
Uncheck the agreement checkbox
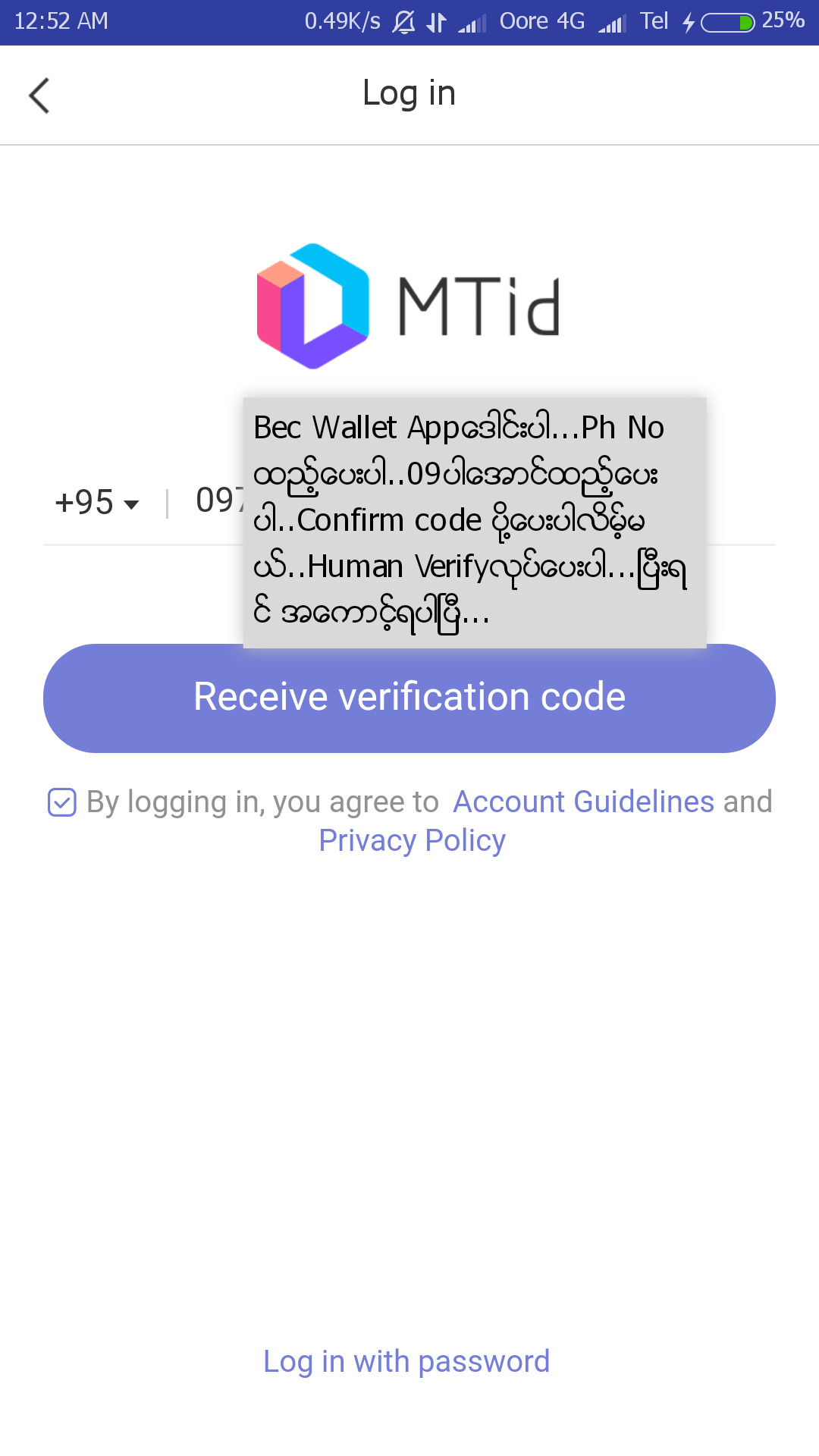point(62,802)
